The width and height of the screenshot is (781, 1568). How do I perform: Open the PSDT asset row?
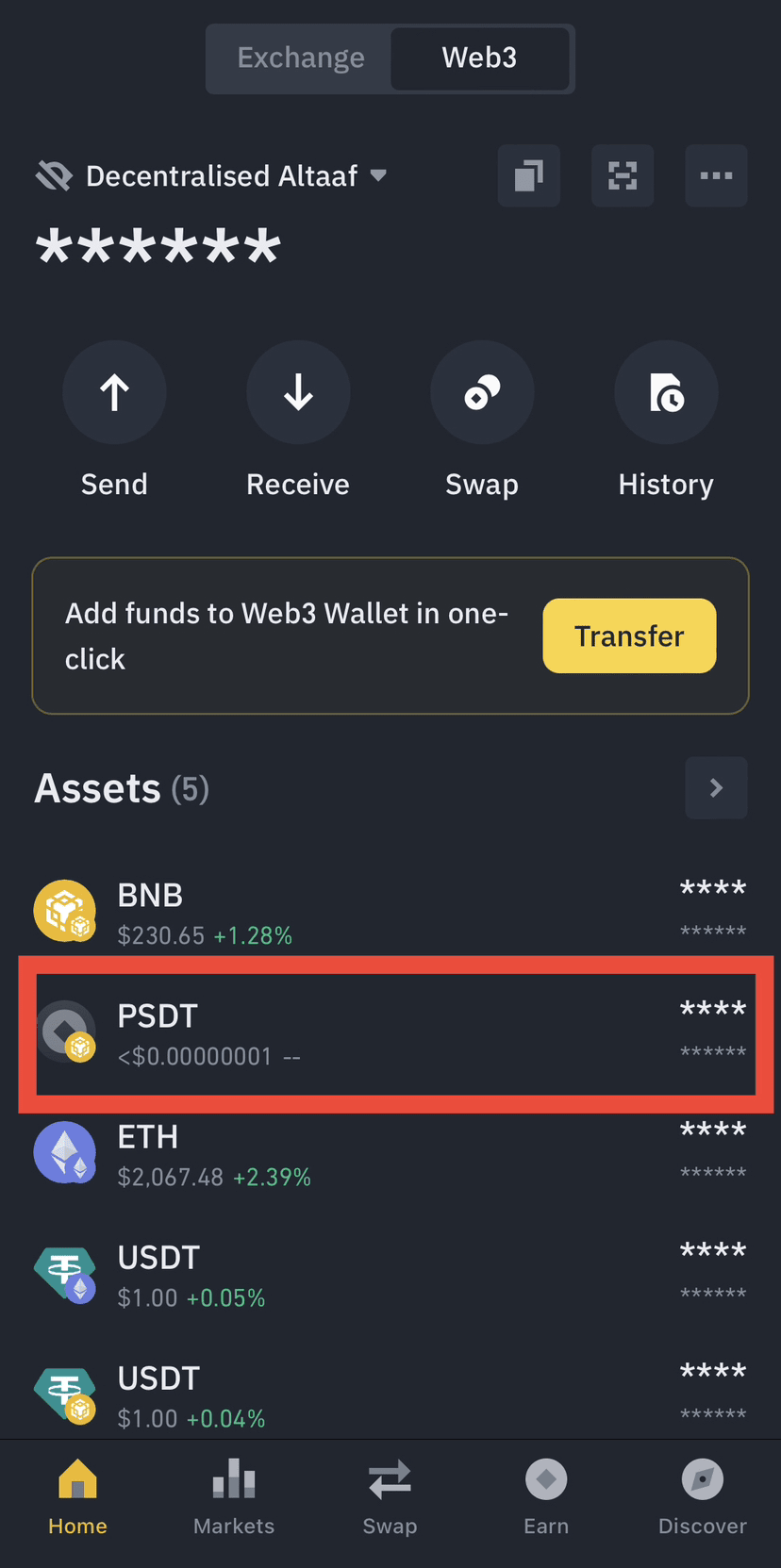click(x=390, y=1033)
